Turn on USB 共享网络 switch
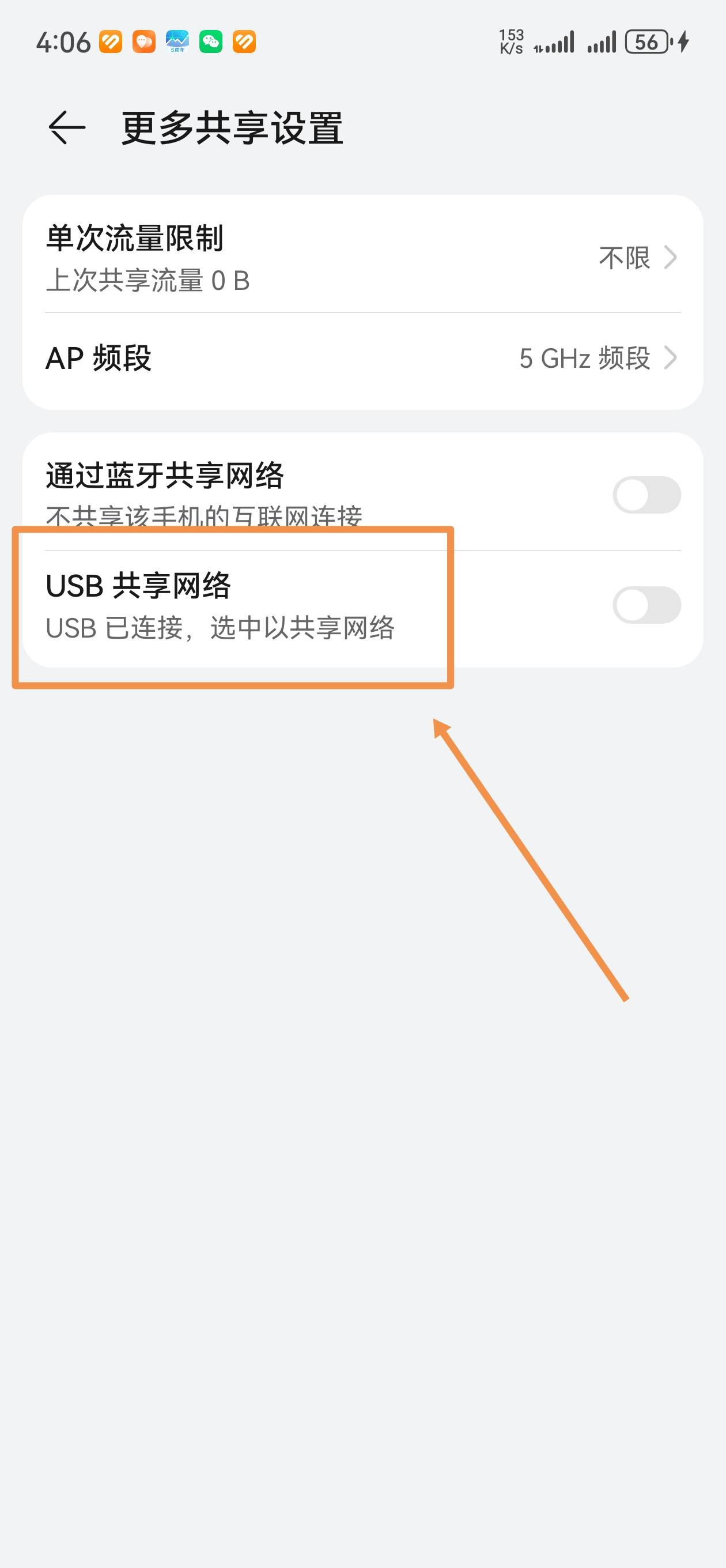 click(x=646, y=605)
